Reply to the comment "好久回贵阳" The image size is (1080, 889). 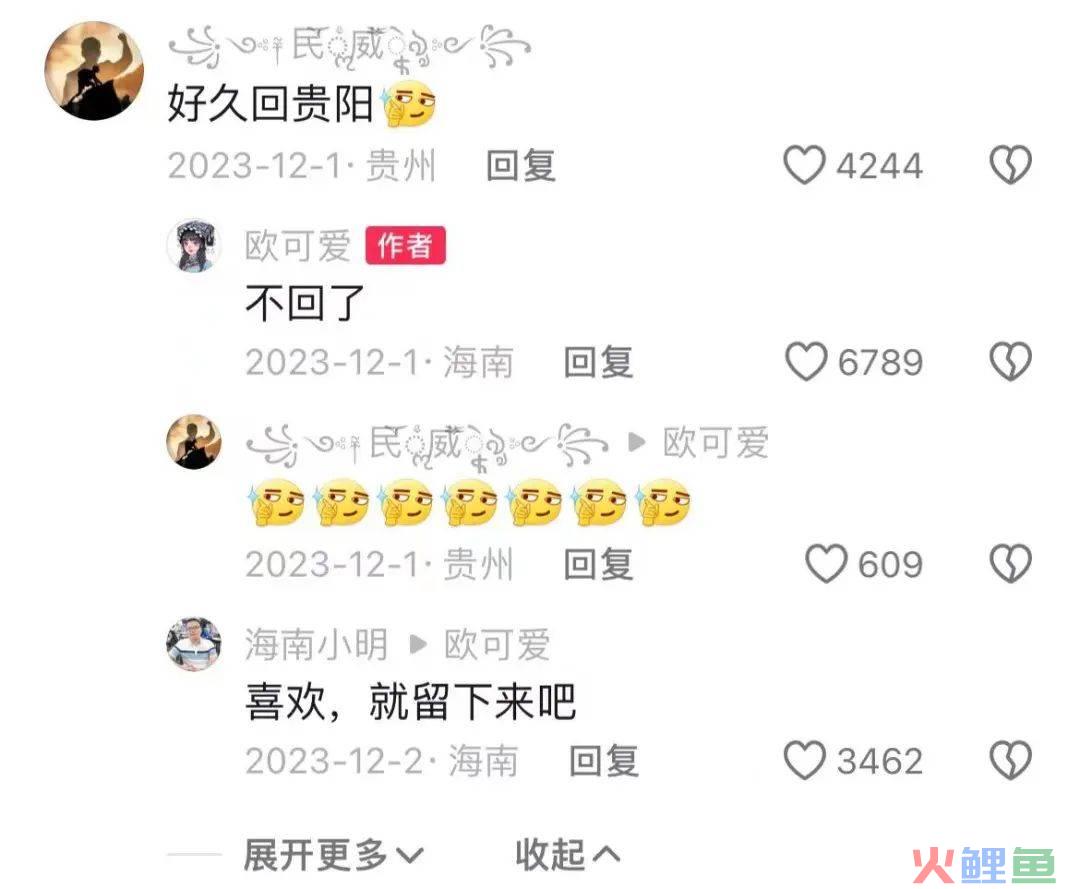(x=520, y=166)
